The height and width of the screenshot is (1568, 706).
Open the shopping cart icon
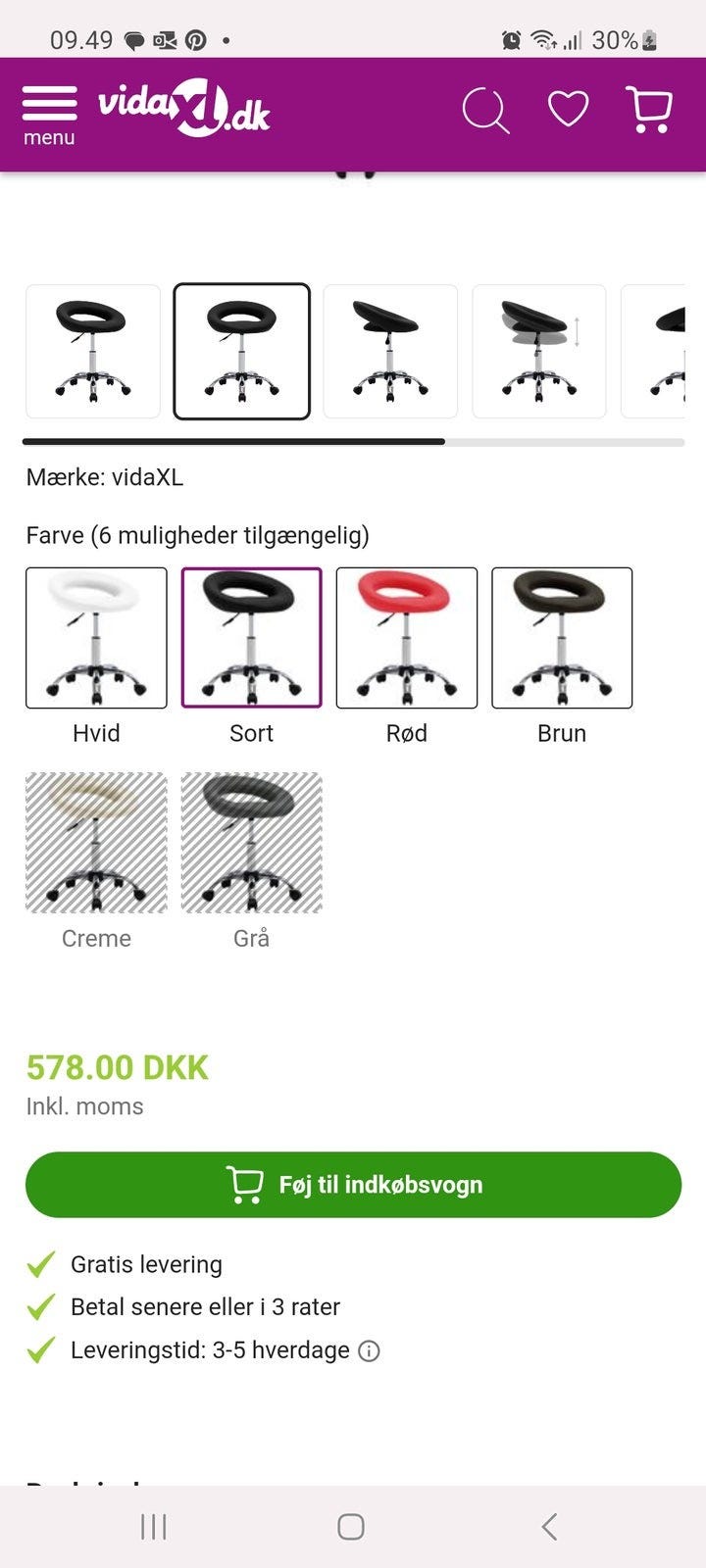tap(647, 110)
